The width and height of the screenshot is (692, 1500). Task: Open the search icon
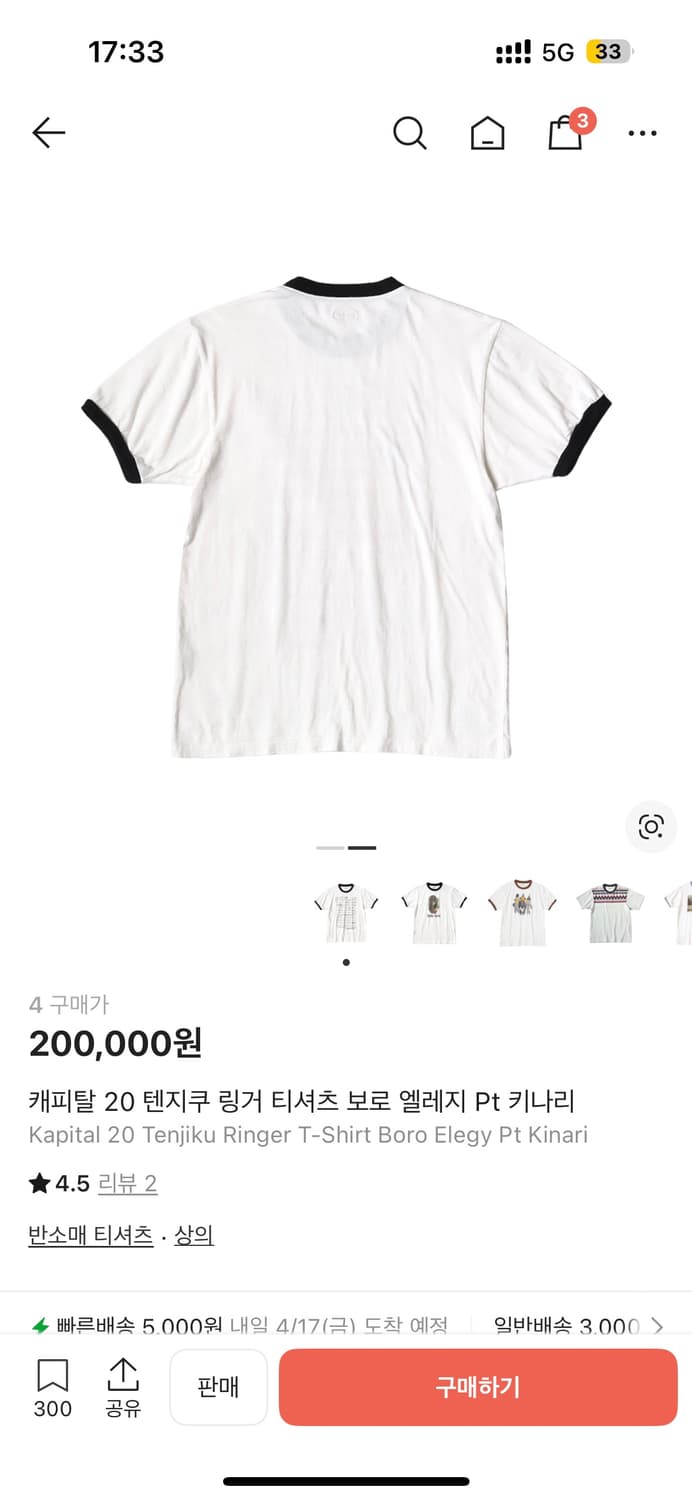[x=409, y=133]
